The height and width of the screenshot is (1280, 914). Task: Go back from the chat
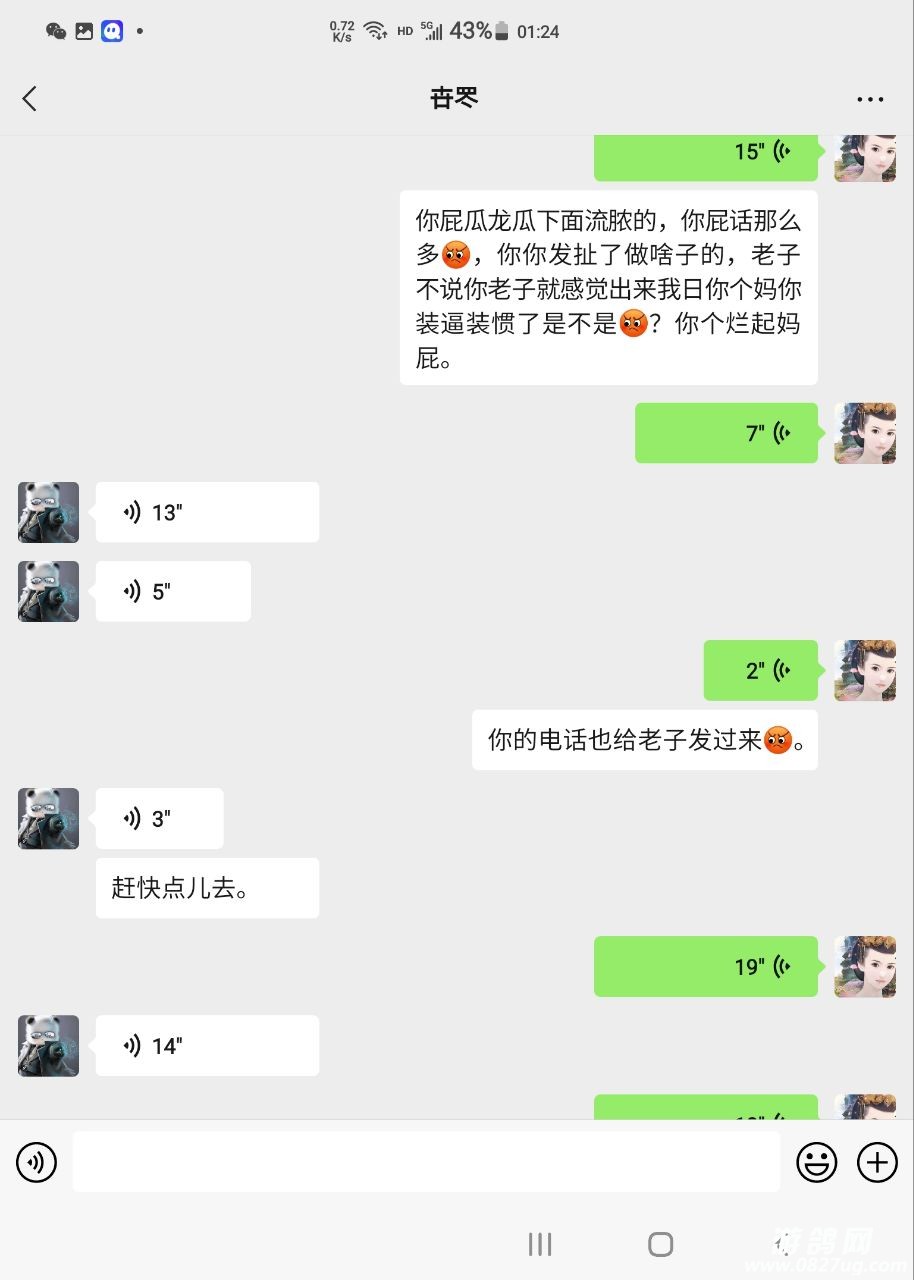click(x=30, y=98)
